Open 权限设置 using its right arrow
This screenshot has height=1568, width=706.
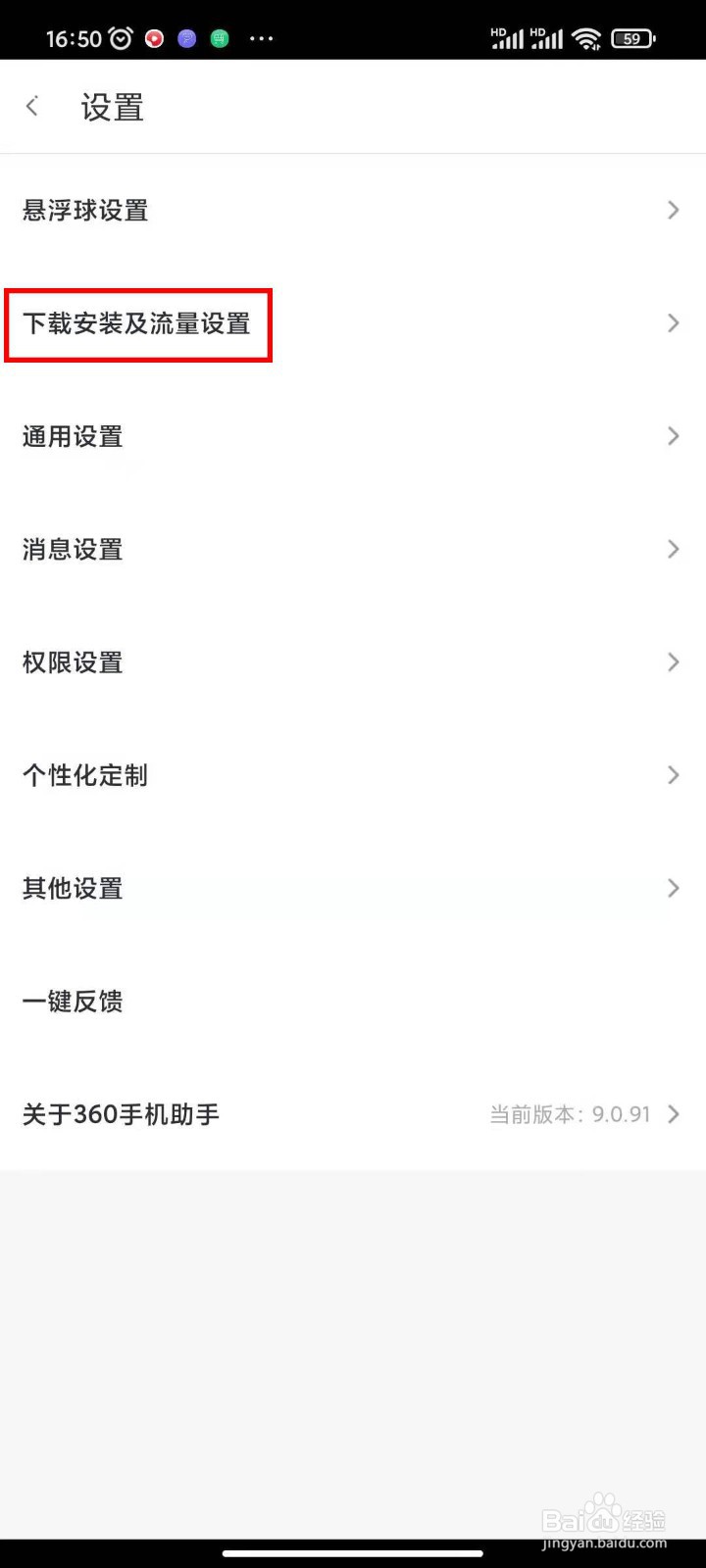[673, 661]
